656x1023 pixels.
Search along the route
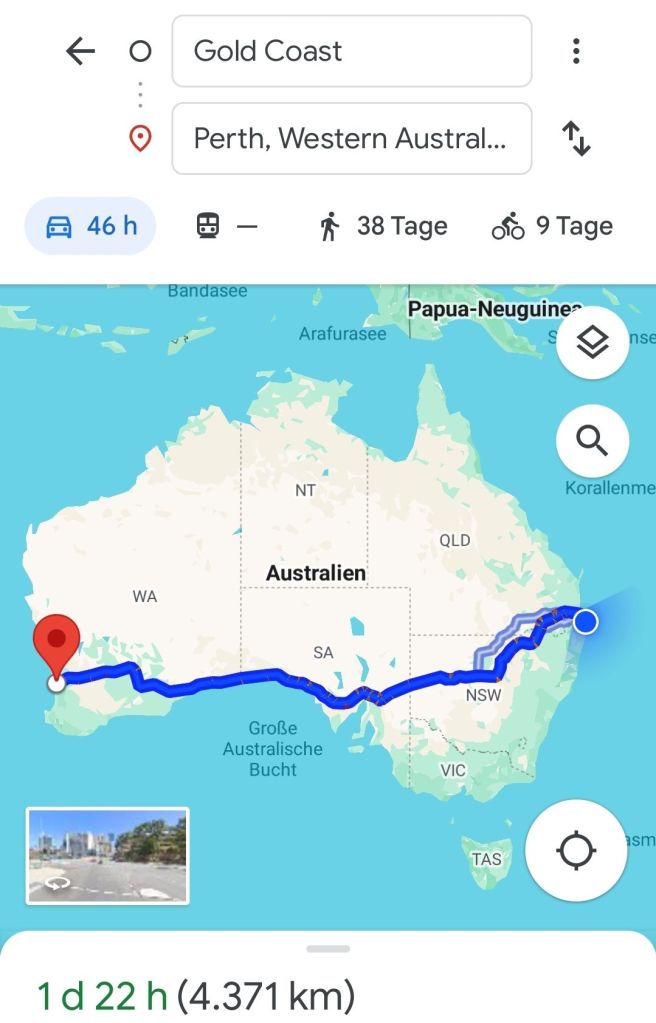point(592,439)
